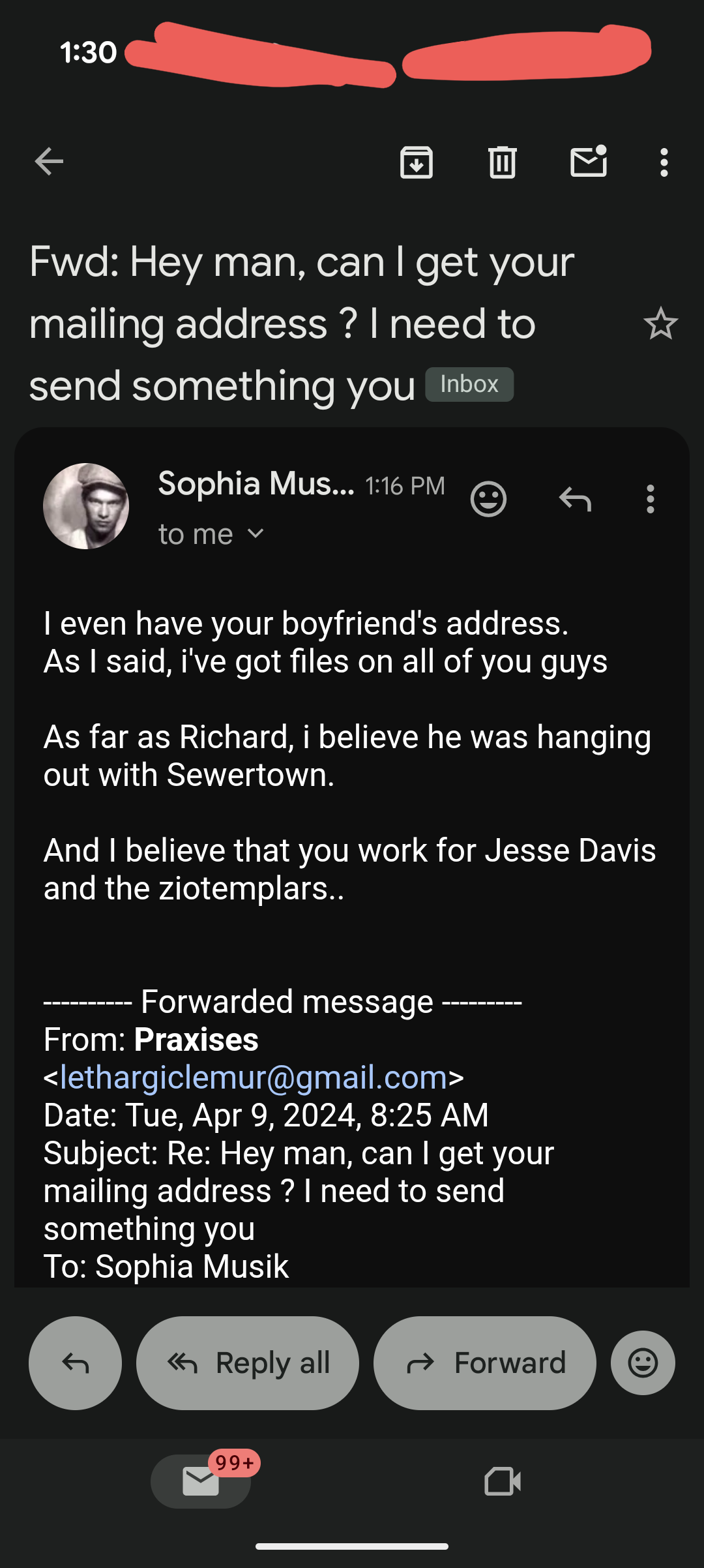
Task: Choose Reply all
Action: click(x=248, y=1363)
